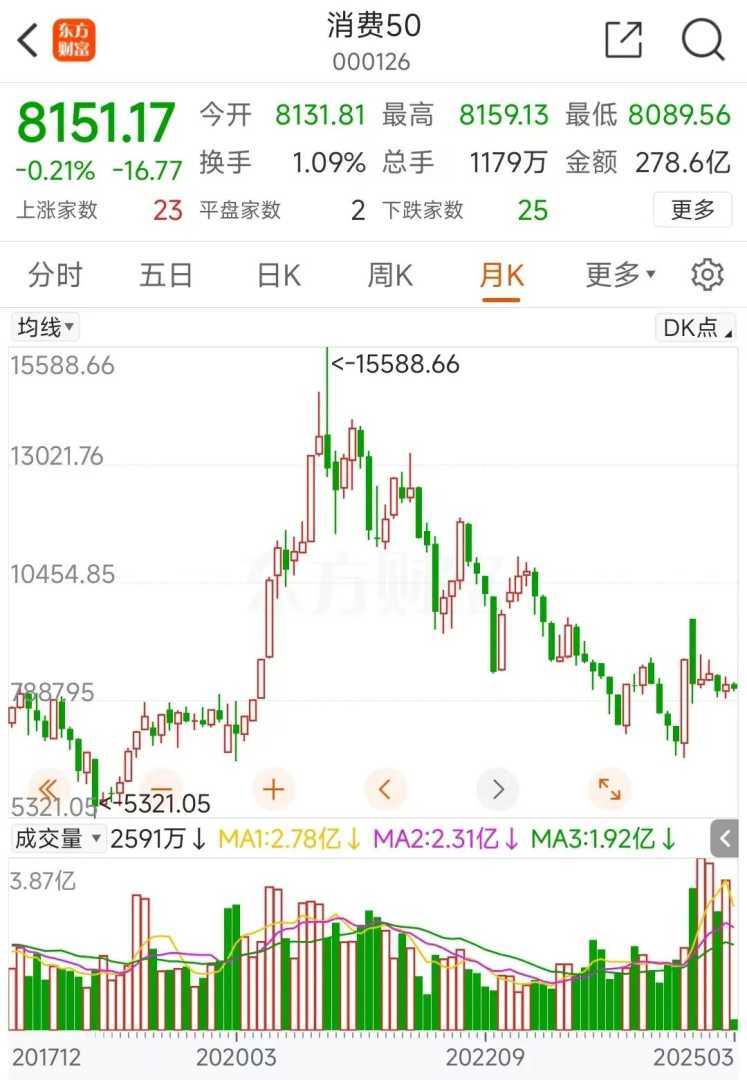Image resolution: width=747 pixels, height=1080 pixels.
Task: Select the 月K chart tab
Action: [x=502, y=275]
